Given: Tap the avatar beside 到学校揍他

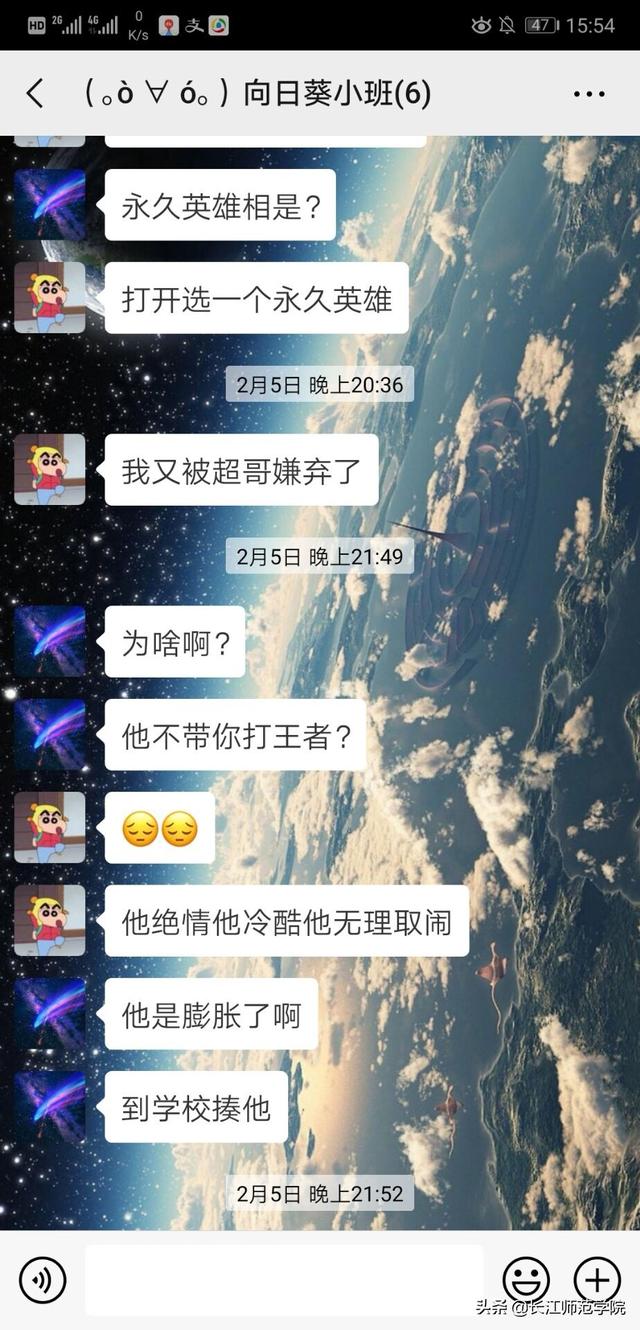Looking at the screenshot, I should click(x=50, y=1107).
